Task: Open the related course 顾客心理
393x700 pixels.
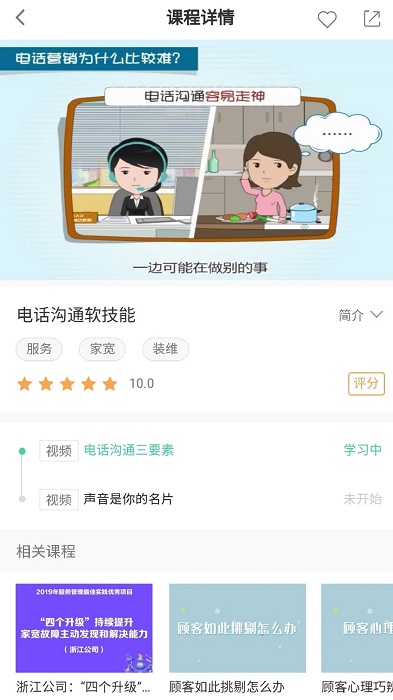Action: pyautogui.click(x=357, y=638)
